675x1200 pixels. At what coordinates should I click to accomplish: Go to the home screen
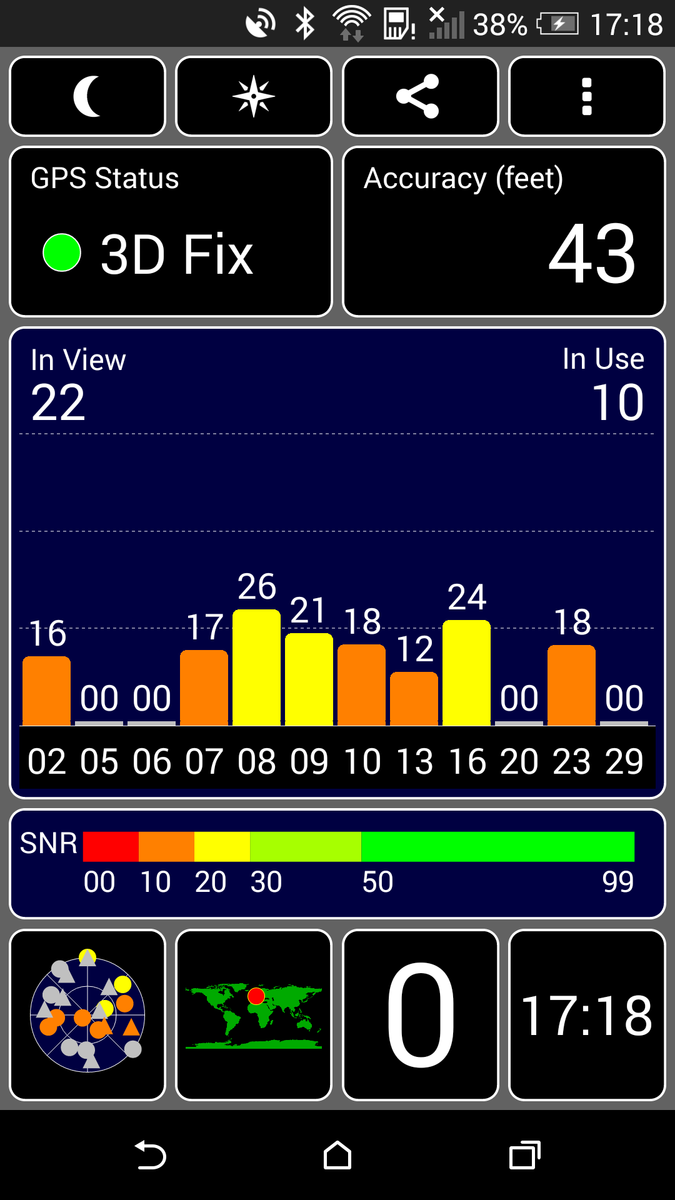coord(338,1156)
